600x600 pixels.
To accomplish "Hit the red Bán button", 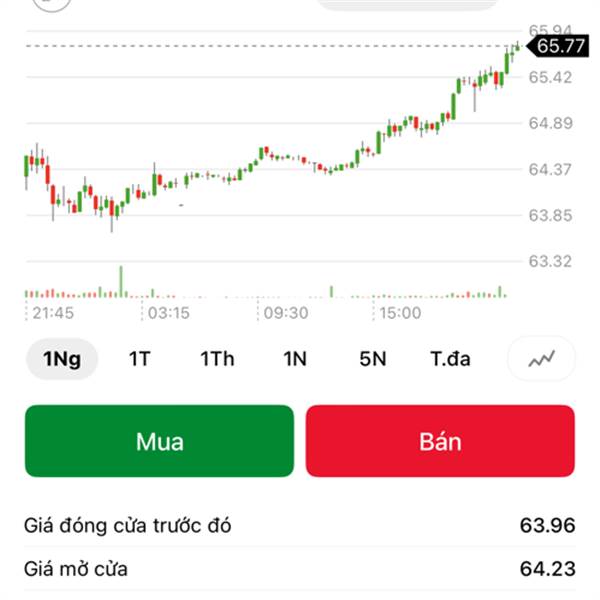I will [x=440, y=441].
